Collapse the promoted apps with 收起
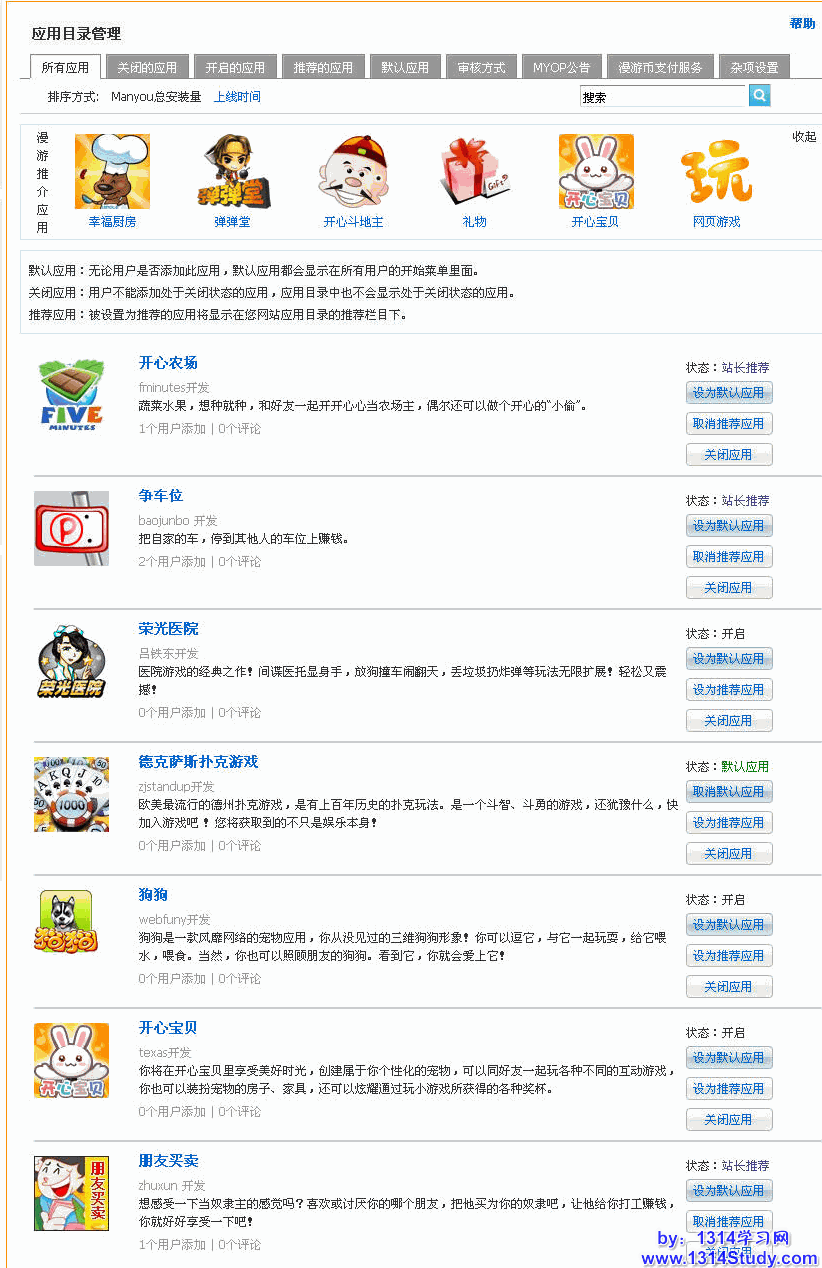The image size is (822, 1268). click(x=804, y=137)
